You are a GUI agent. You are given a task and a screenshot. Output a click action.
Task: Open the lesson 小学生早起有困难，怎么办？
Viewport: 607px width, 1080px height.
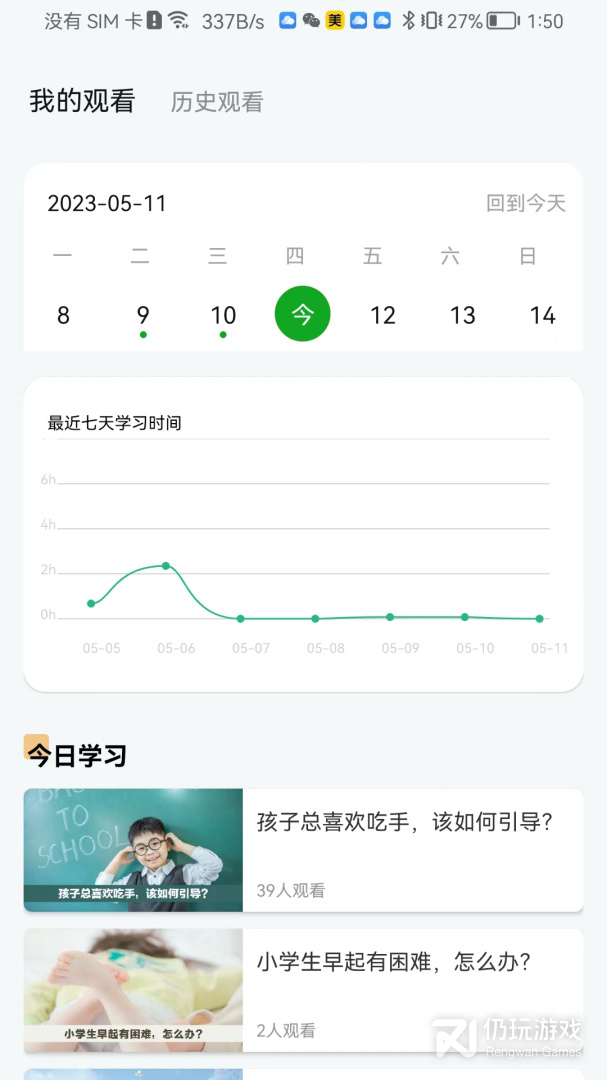pyautogui.click(x=303, y=990)
